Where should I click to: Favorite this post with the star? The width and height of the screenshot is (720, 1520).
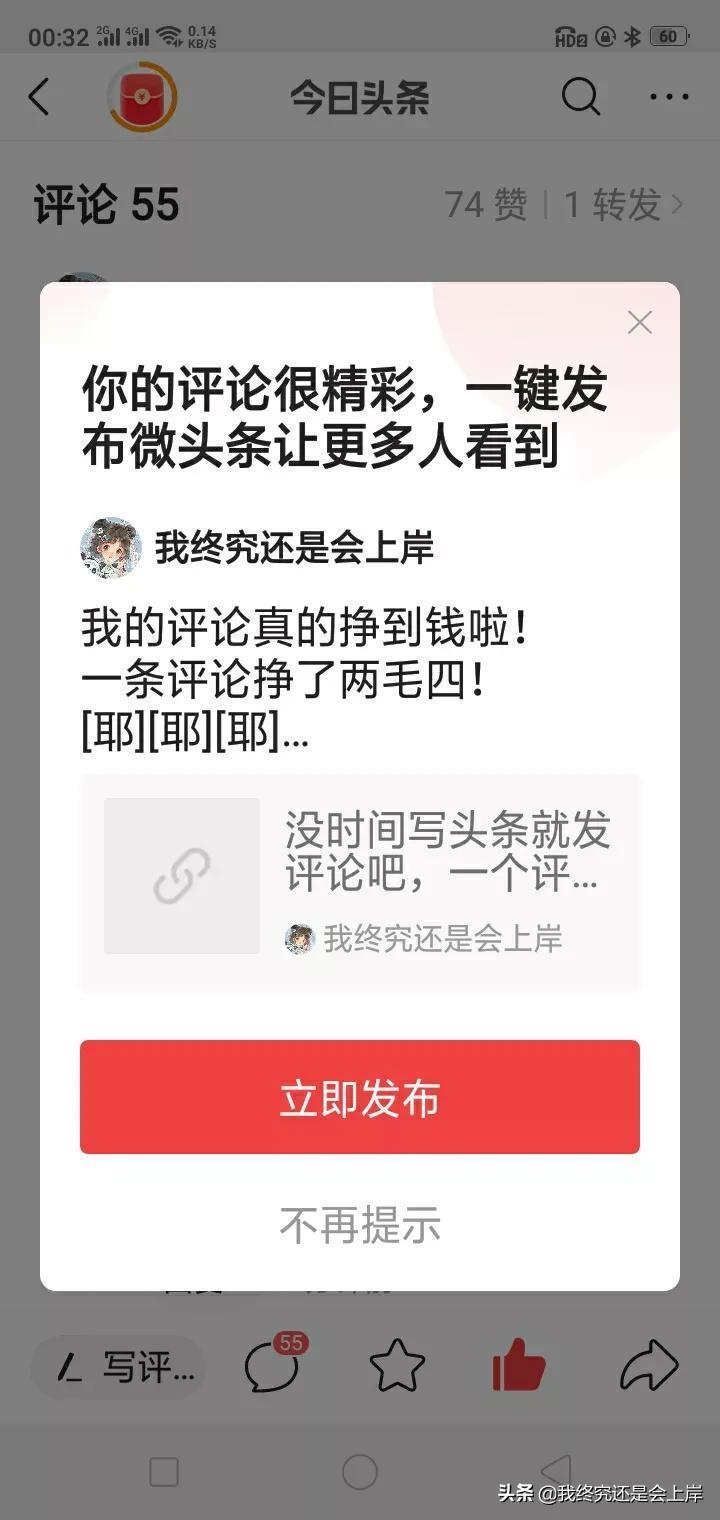(397, 1368)
